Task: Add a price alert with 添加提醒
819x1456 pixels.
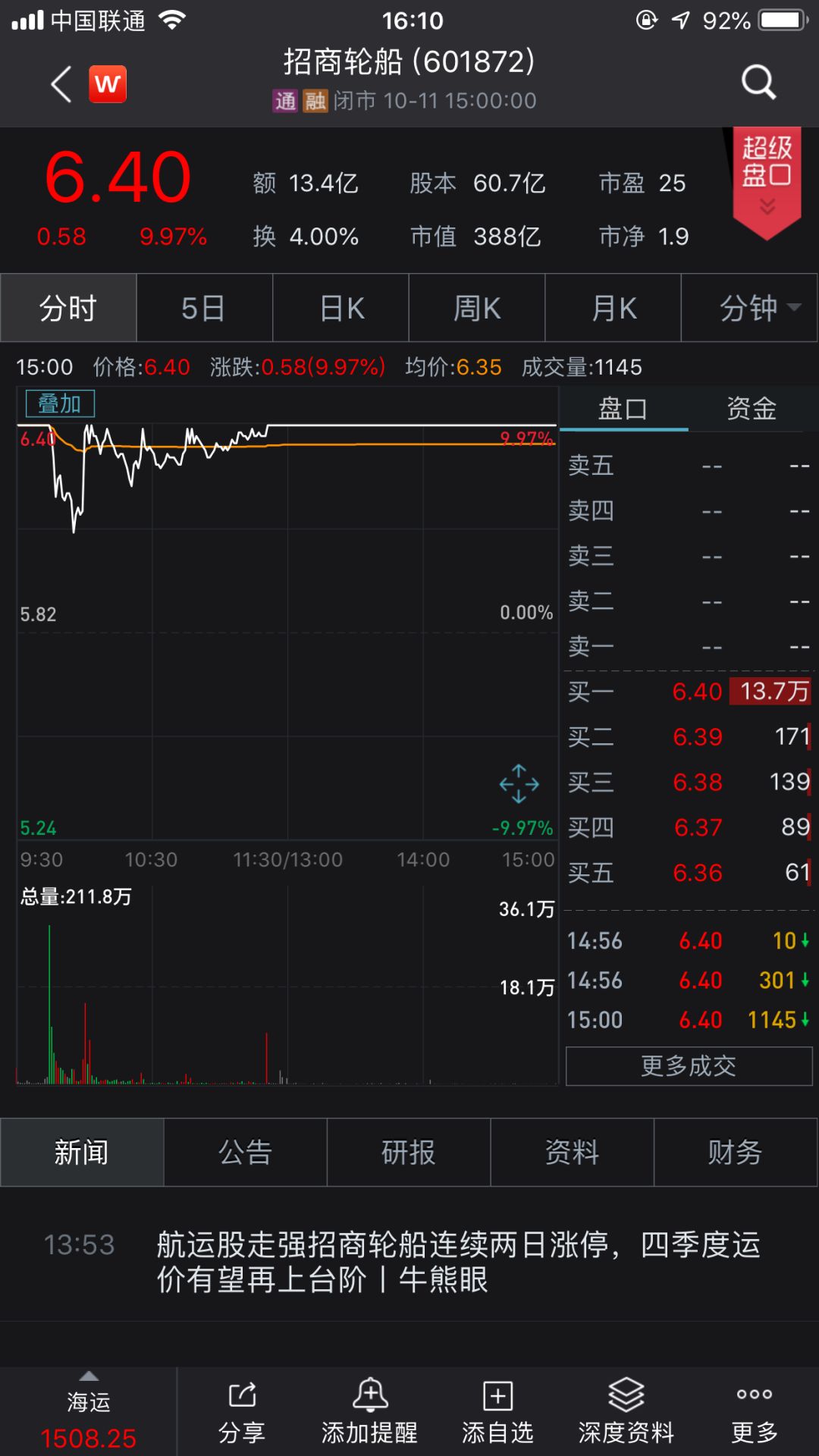Action: pos(369,1412)
